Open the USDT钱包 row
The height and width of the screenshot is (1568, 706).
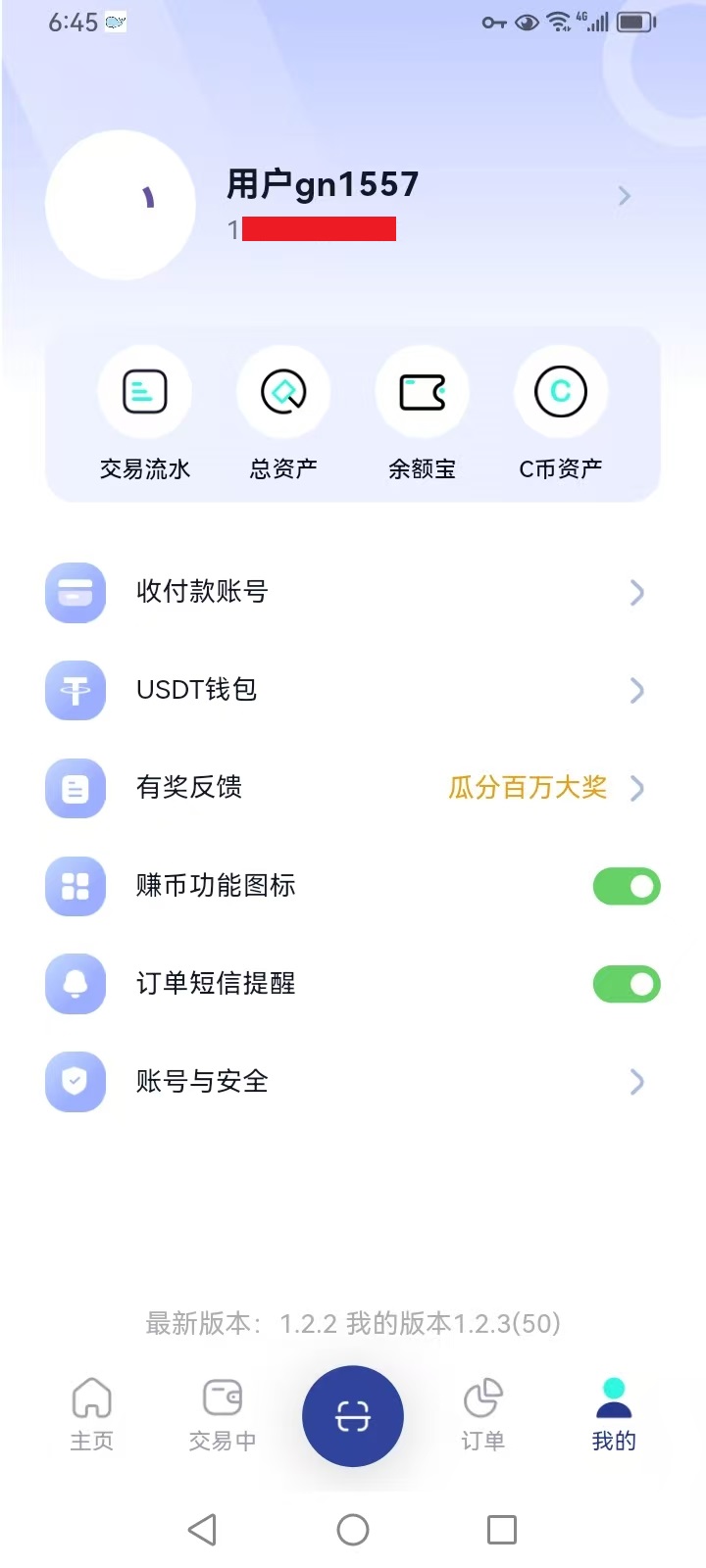[x=353, y=690]
